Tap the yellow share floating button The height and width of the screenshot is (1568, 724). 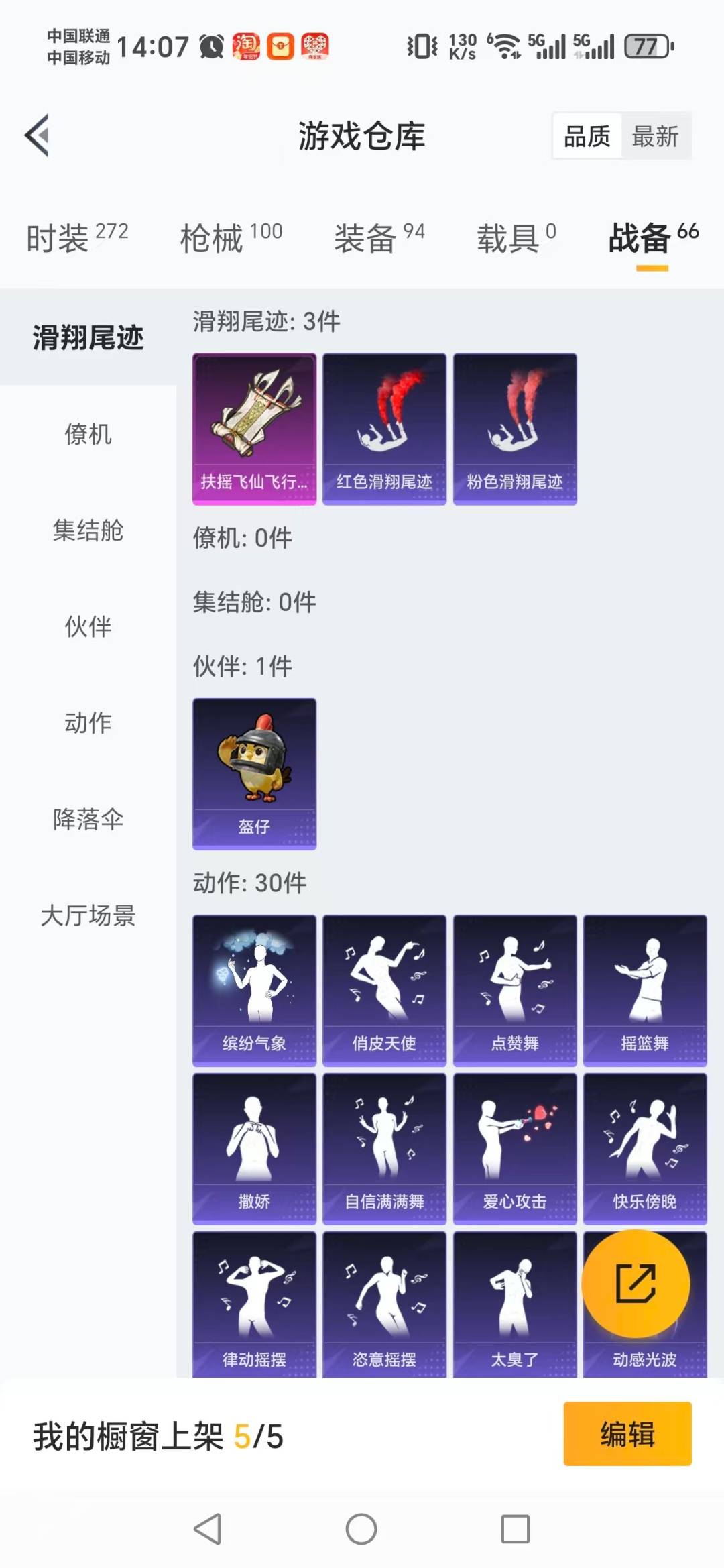point(636,1284)
